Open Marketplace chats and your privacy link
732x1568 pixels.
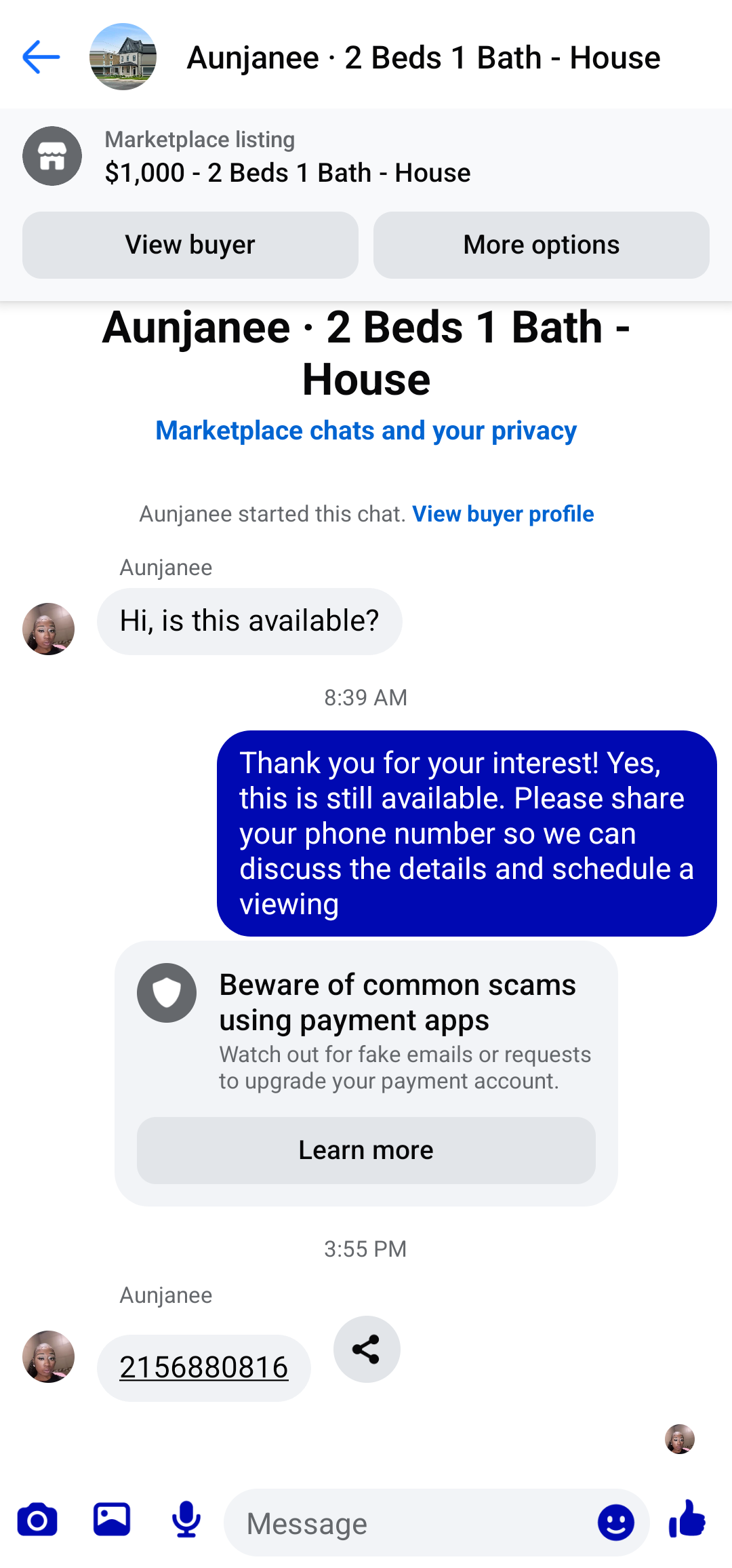click(366, 431)
